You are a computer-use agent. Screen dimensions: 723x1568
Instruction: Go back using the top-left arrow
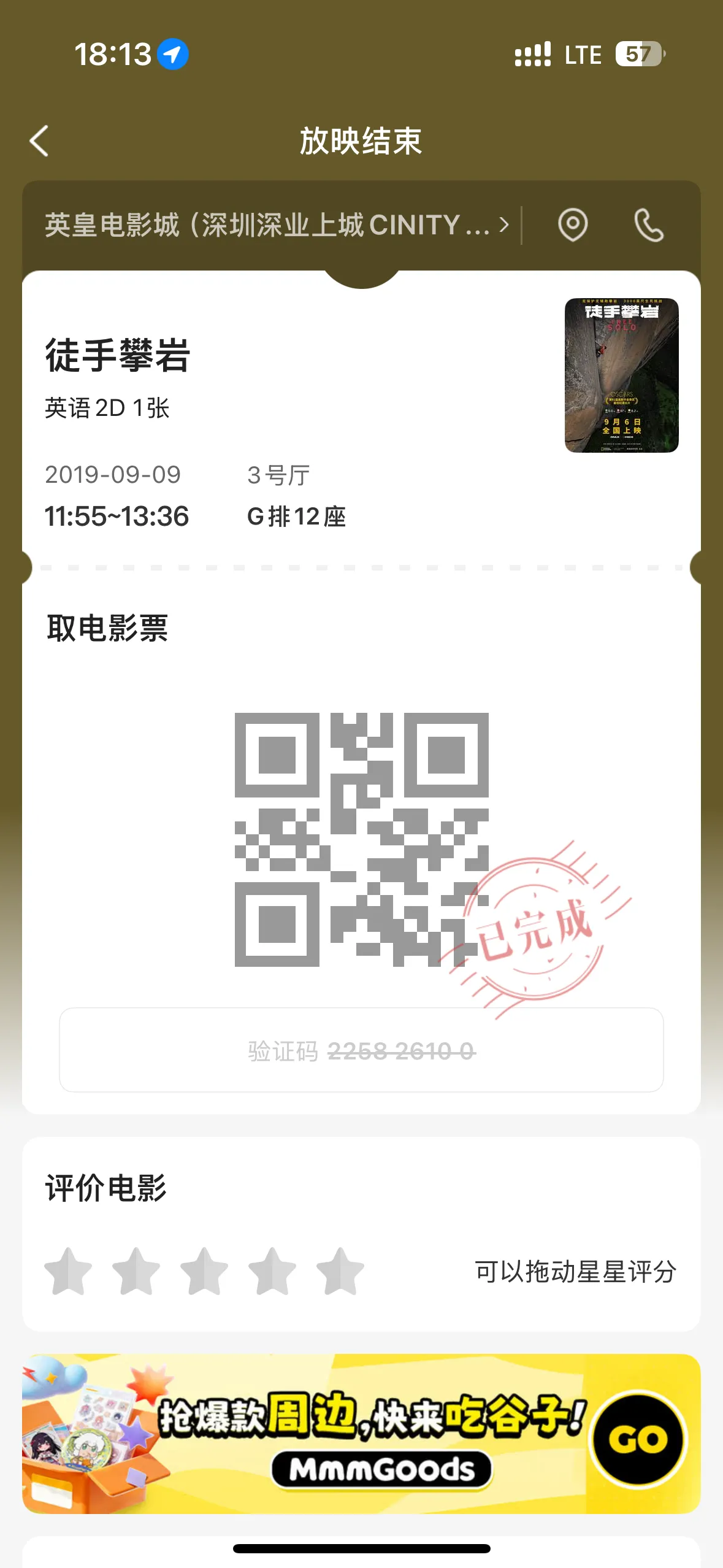39,142
